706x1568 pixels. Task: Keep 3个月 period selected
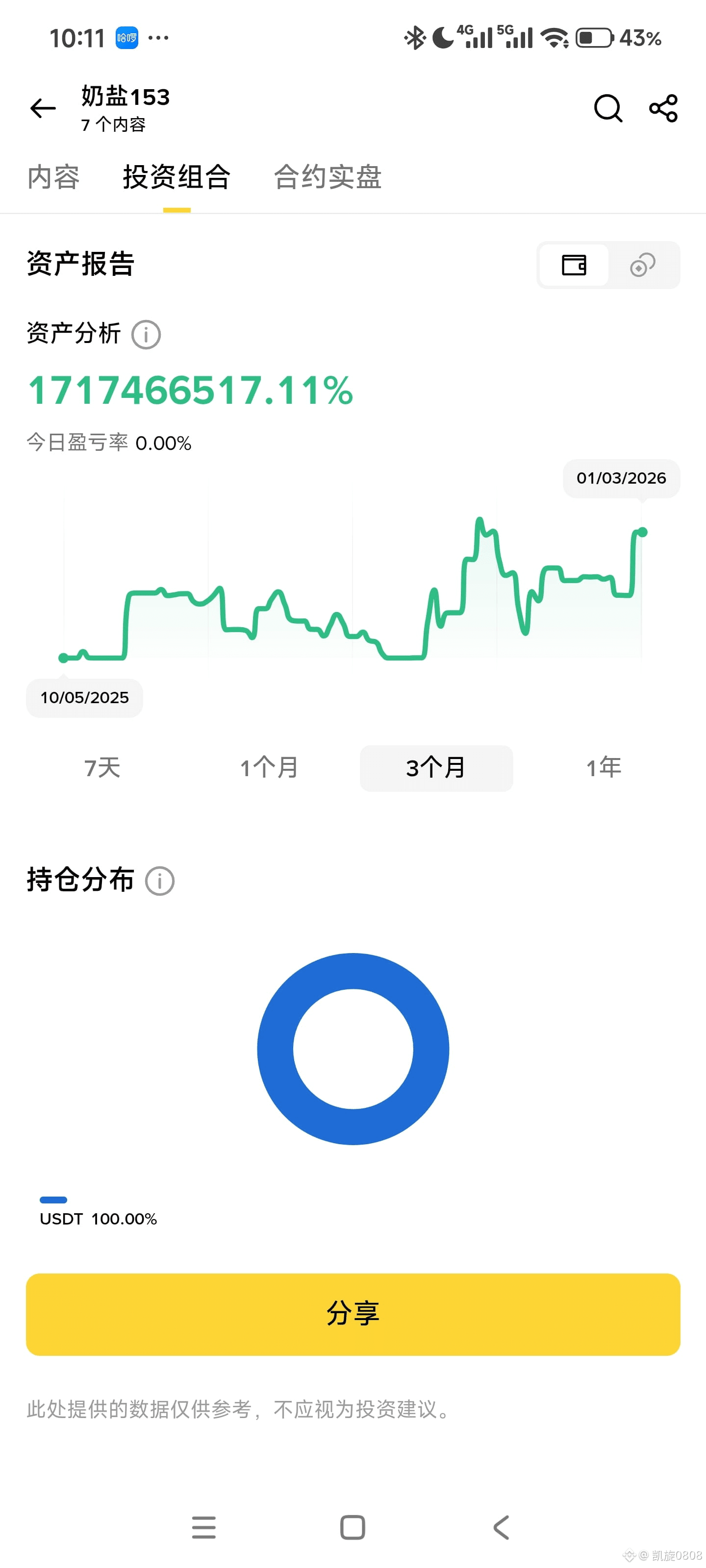(x=436, y=768)
